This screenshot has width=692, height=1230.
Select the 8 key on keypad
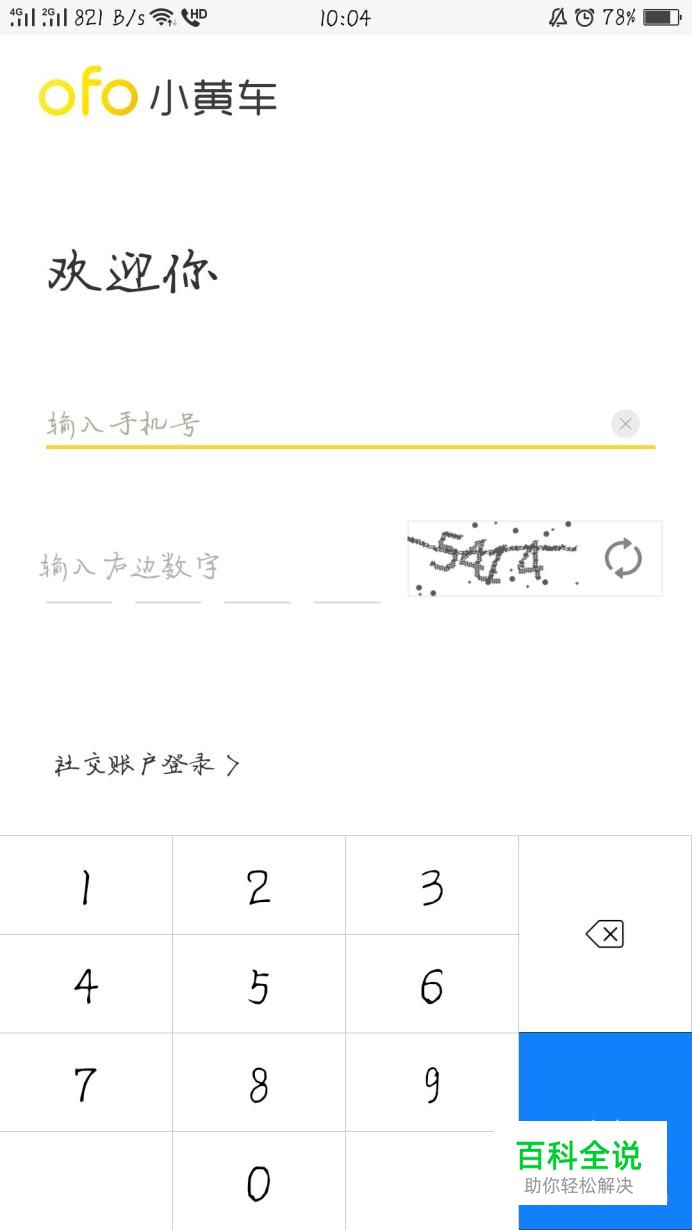point(259,1083)
